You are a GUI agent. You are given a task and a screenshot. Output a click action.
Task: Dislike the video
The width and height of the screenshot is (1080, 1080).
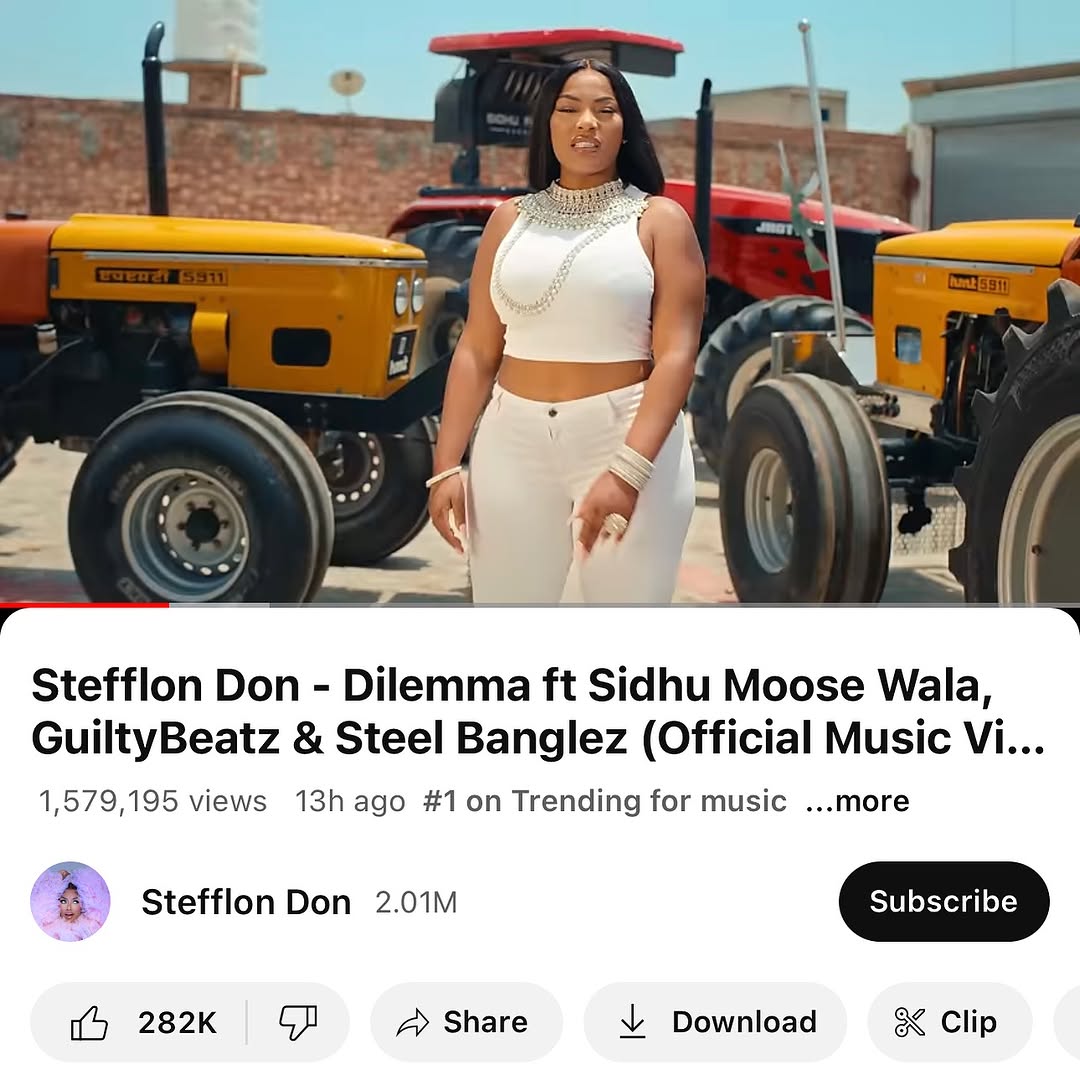click(x=297, y=1022)
